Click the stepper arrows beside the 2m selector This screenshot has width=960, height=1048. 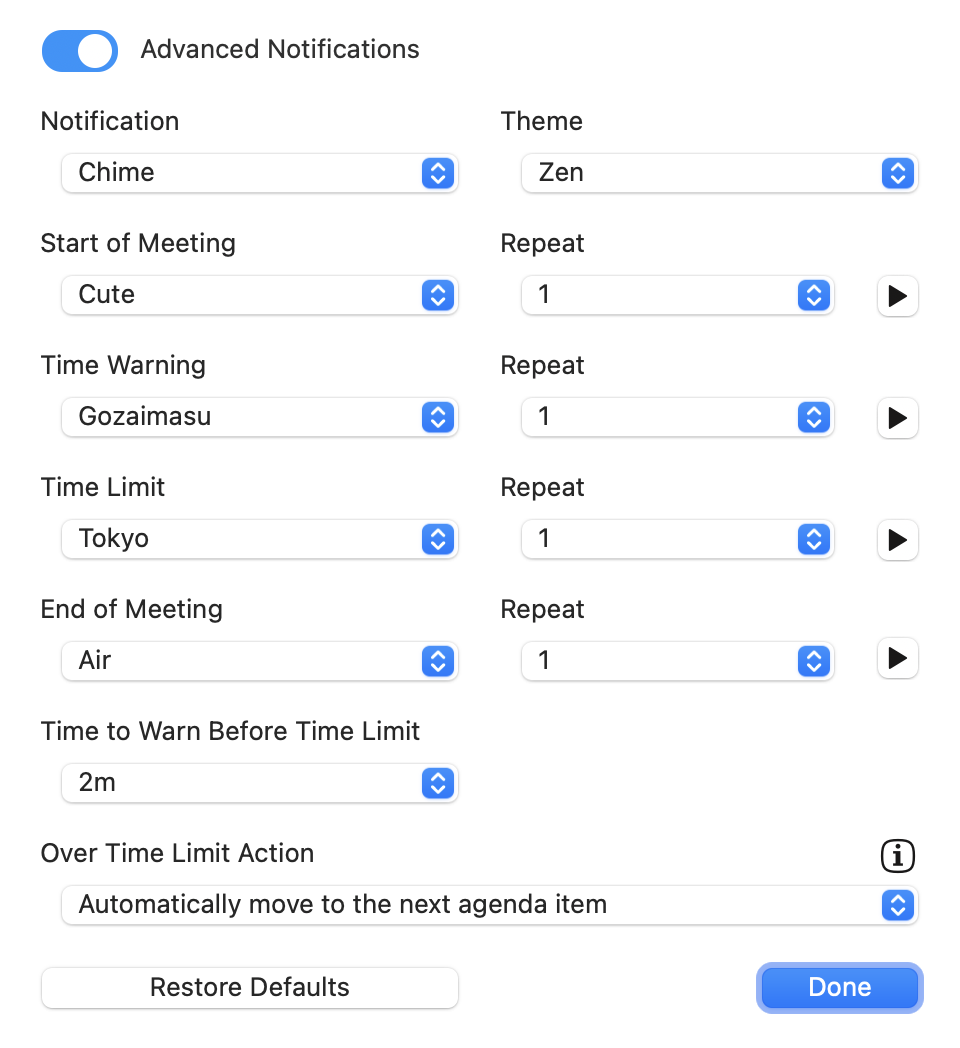click(x=437, y=783)
